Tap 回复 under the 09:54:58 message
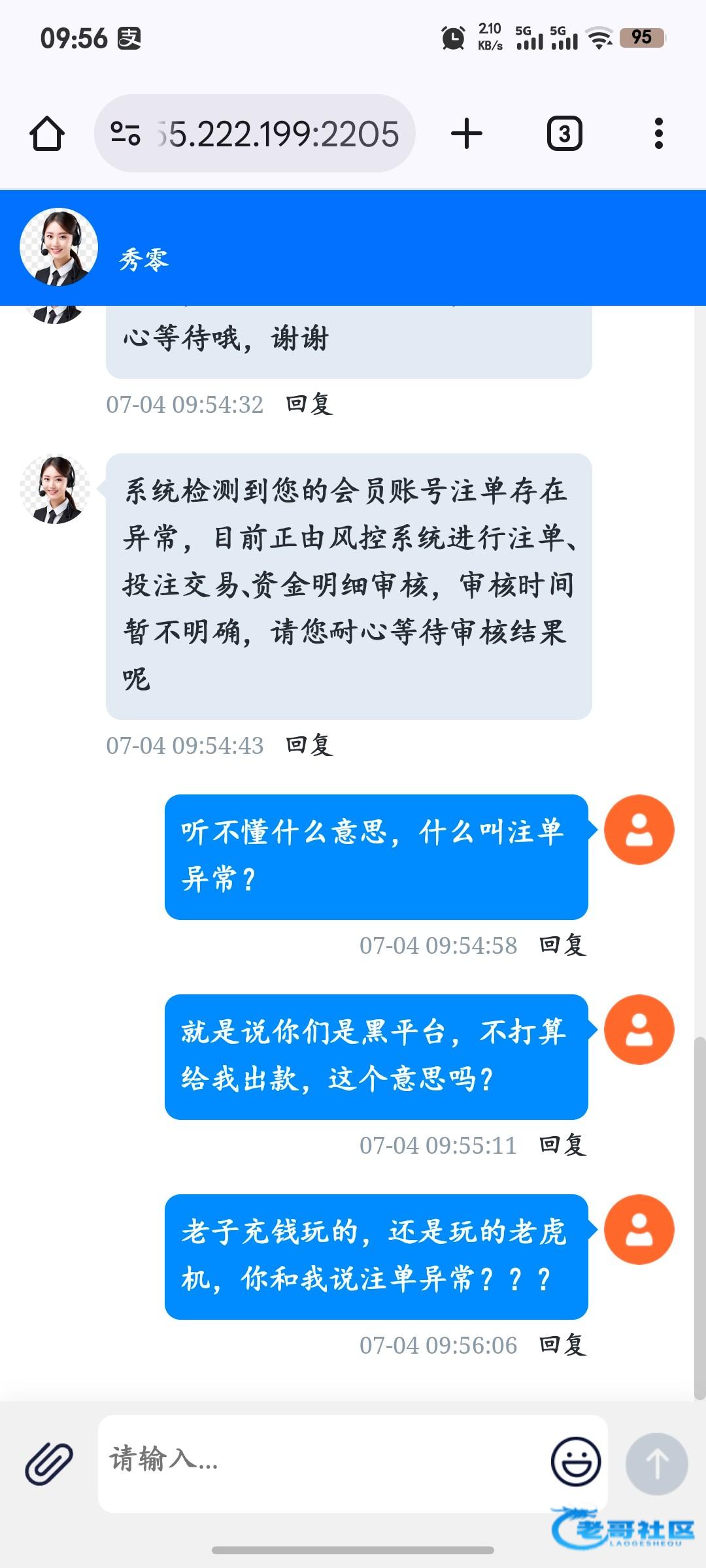 tap(562, 945)
